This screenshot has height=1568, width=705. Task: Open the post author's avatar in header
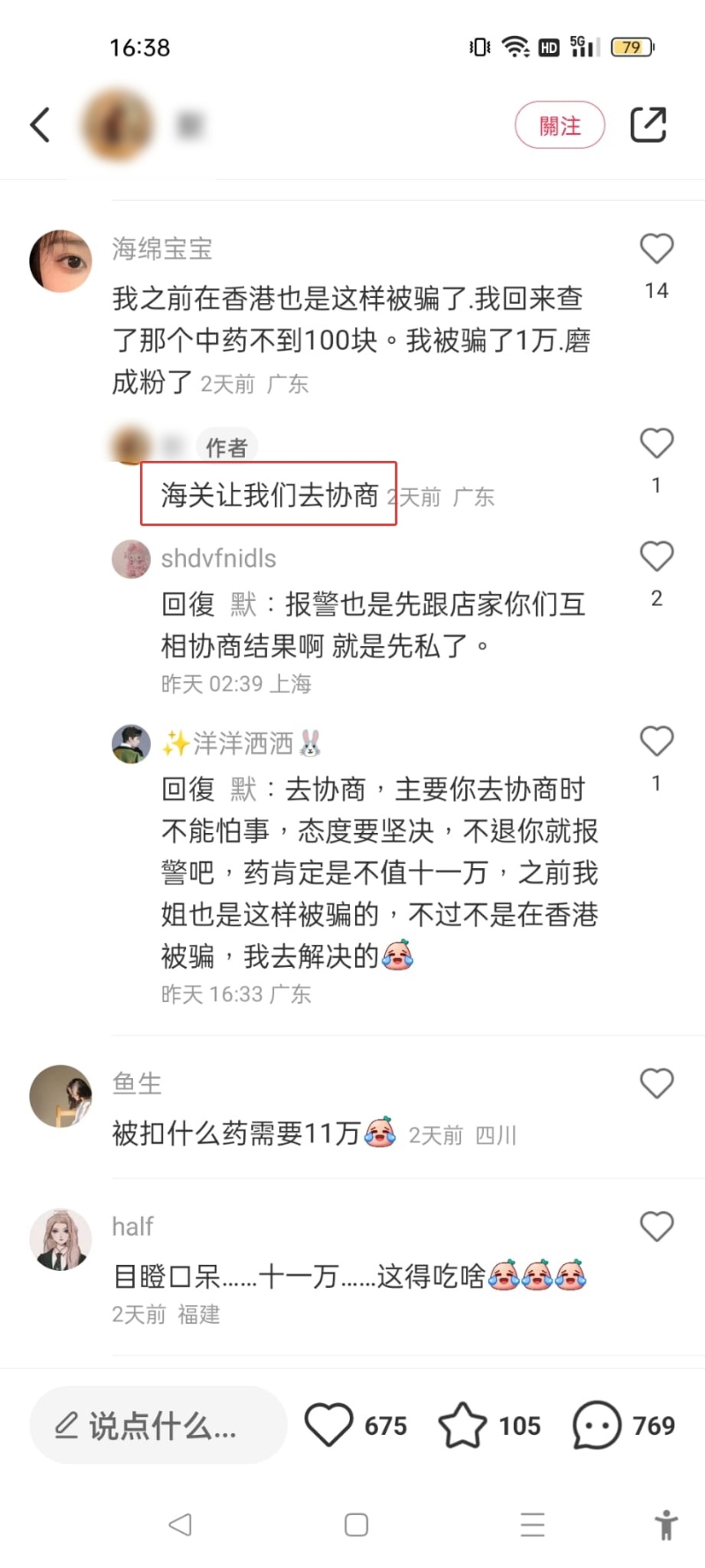[x=117, y=125]
